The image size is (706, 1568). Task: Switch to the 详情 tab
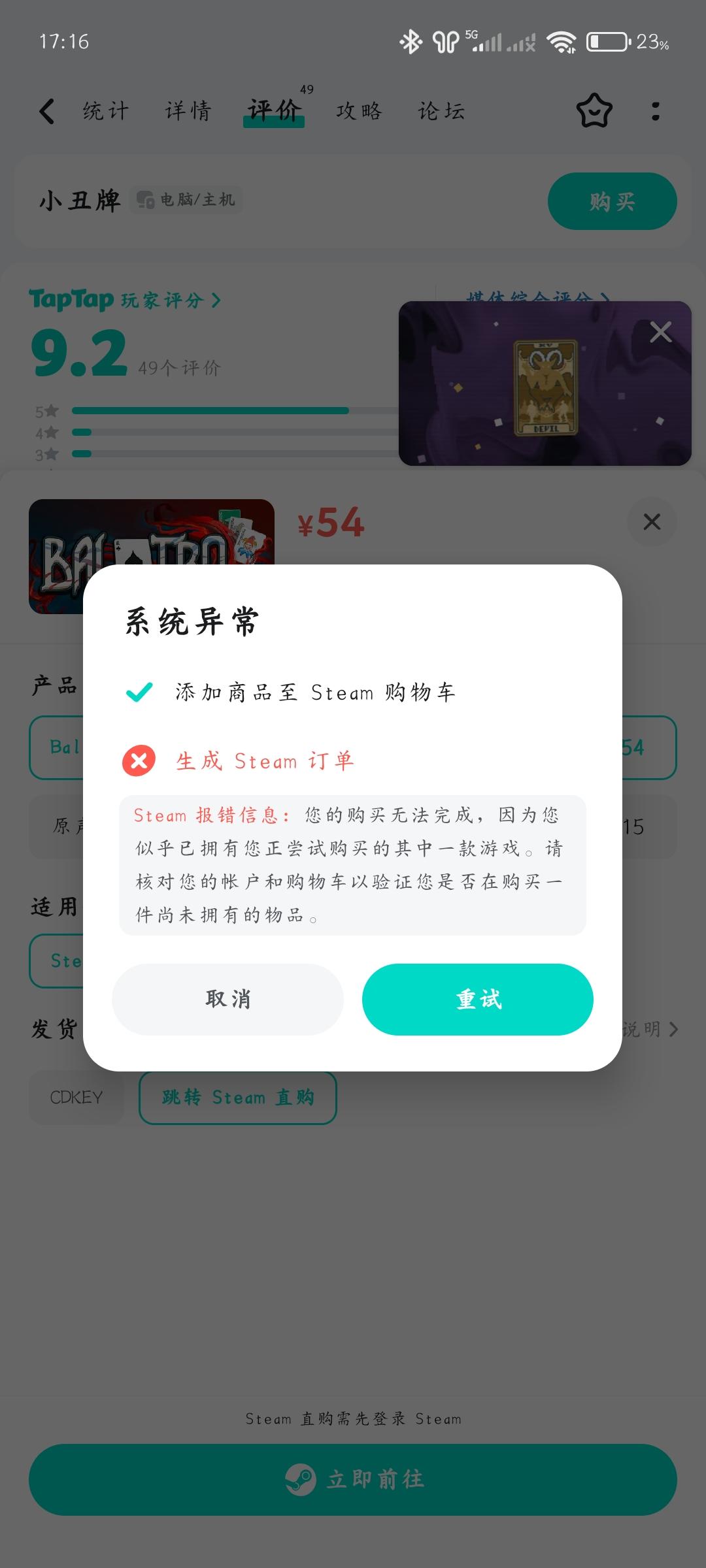188,111
